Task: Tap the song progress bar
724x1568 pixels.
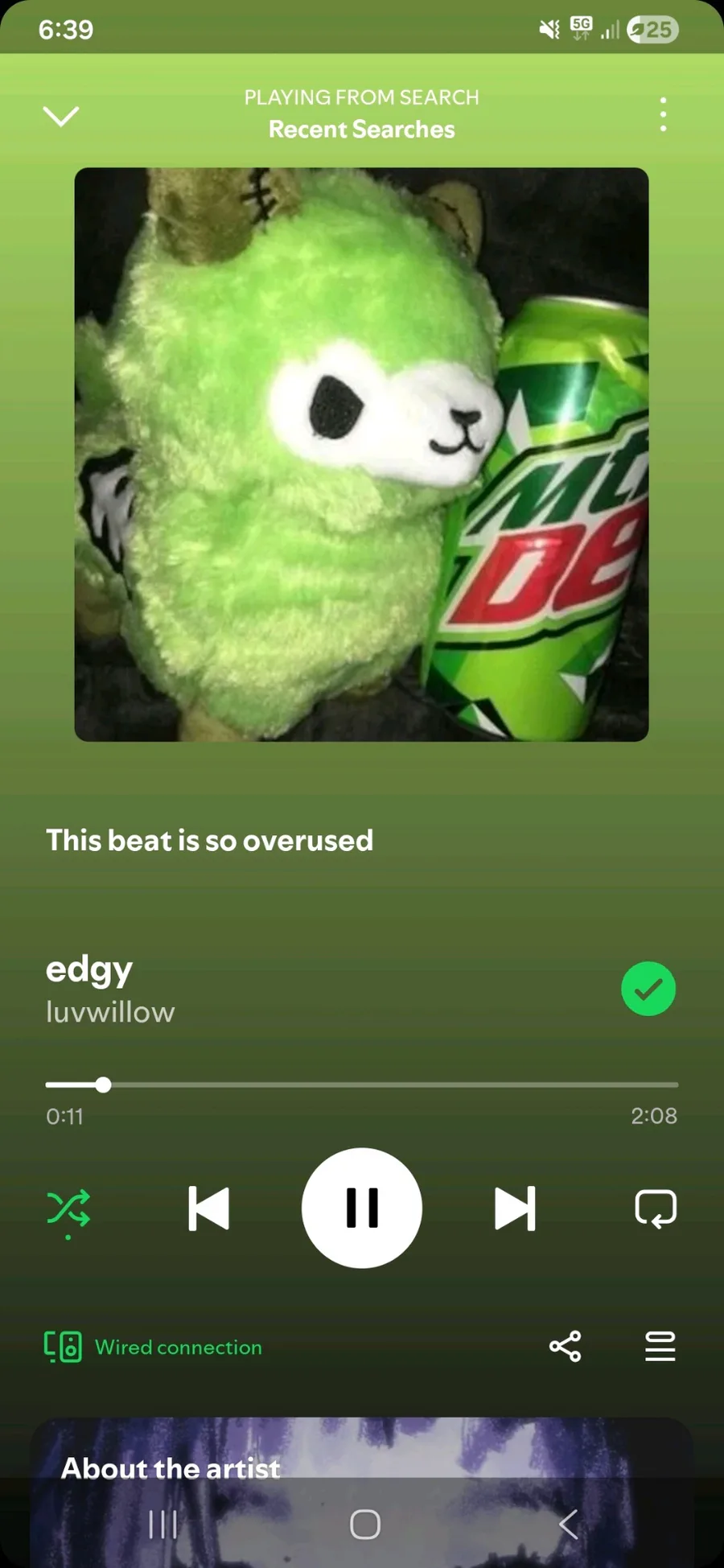Action: click(362, 1084)
